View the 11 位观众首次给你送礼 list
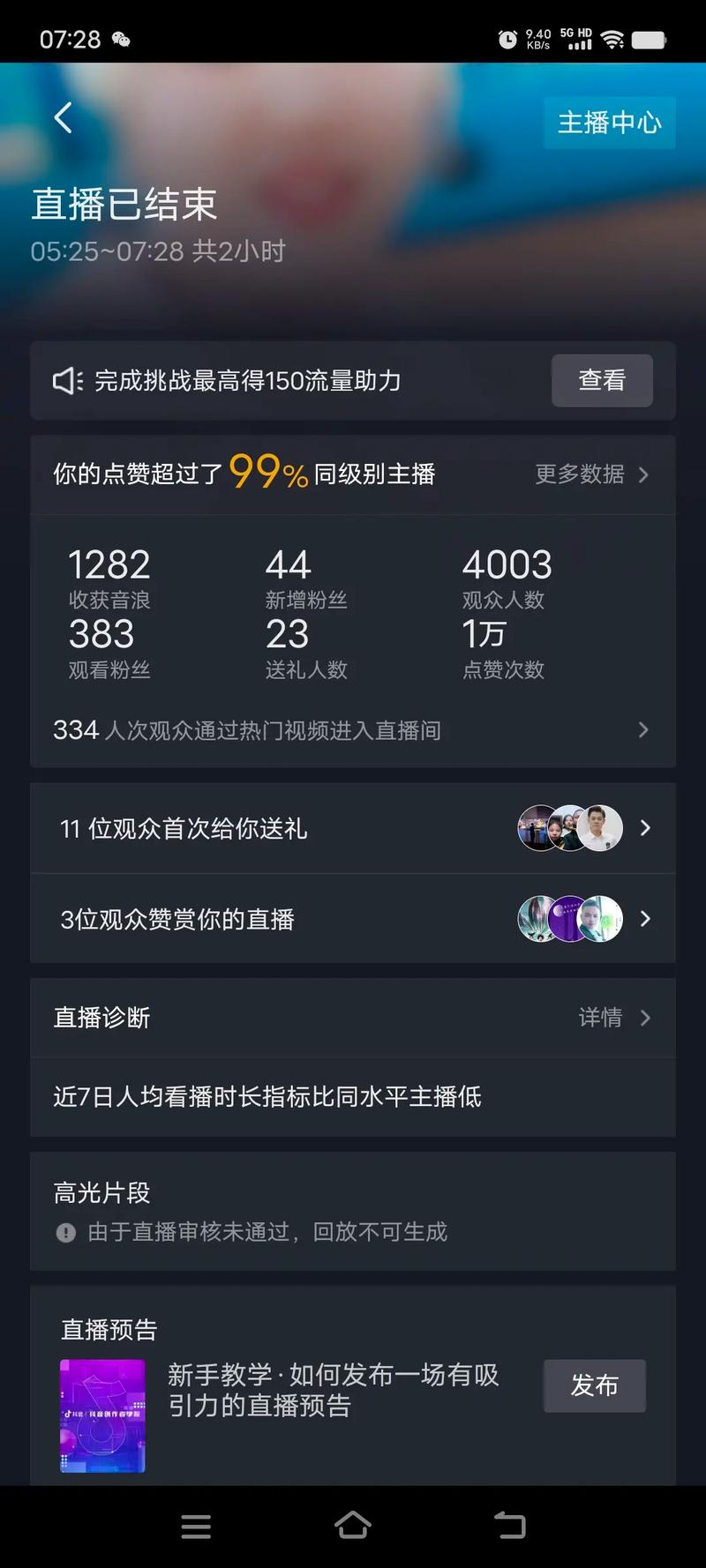706x1568 pixels. point(353,828)
